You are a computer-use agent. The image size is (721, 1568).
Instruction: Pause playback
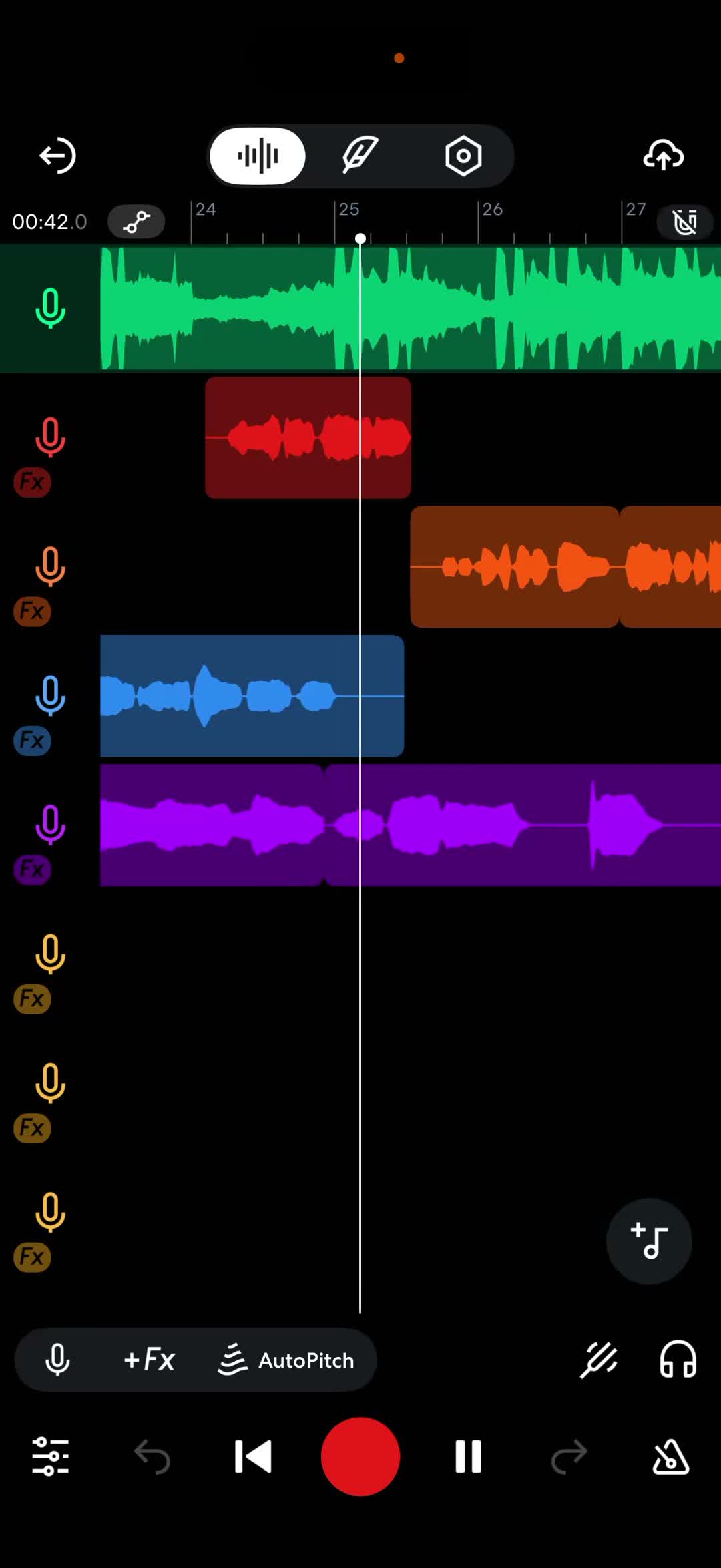click(468, 1456)
